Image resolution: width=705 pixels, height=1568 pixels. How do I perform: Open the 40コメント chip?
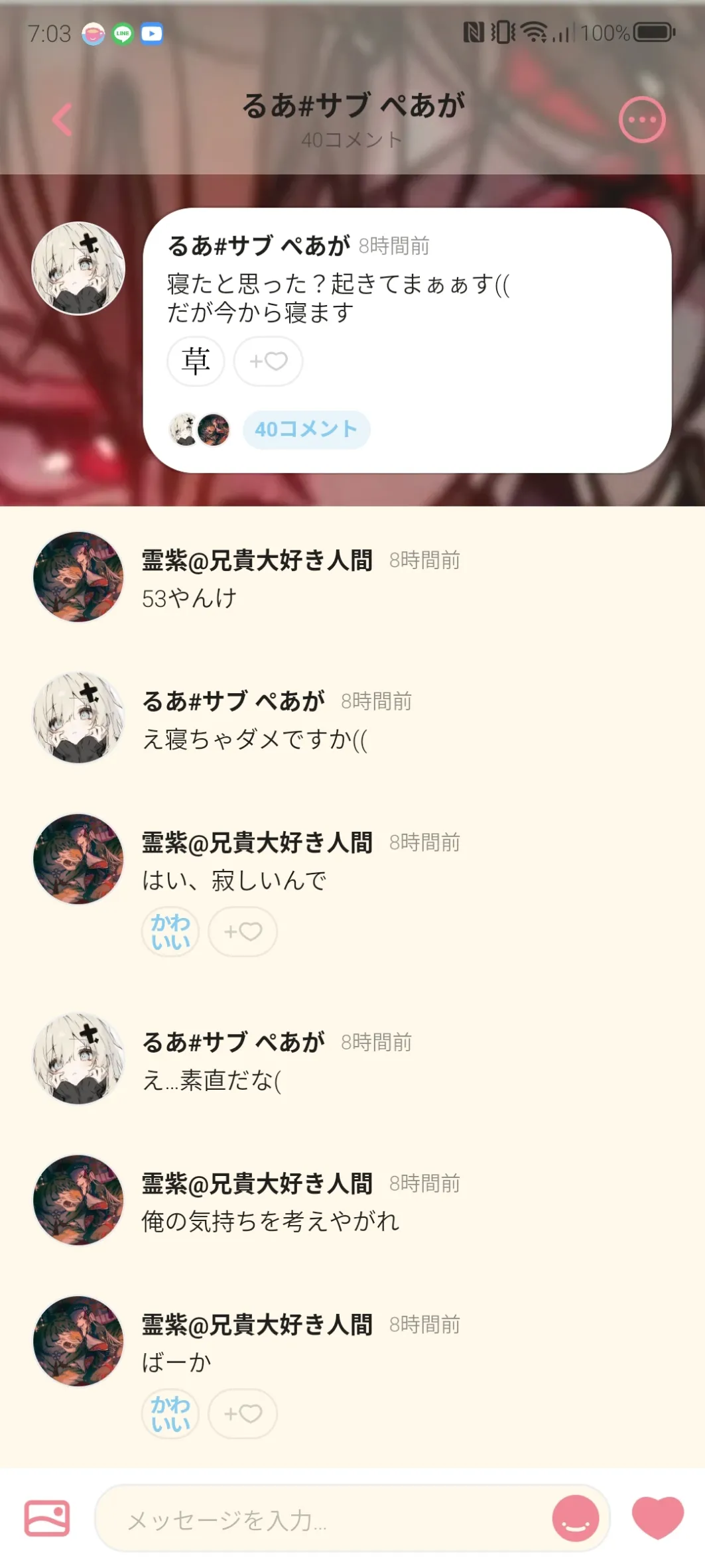[306, 430]
